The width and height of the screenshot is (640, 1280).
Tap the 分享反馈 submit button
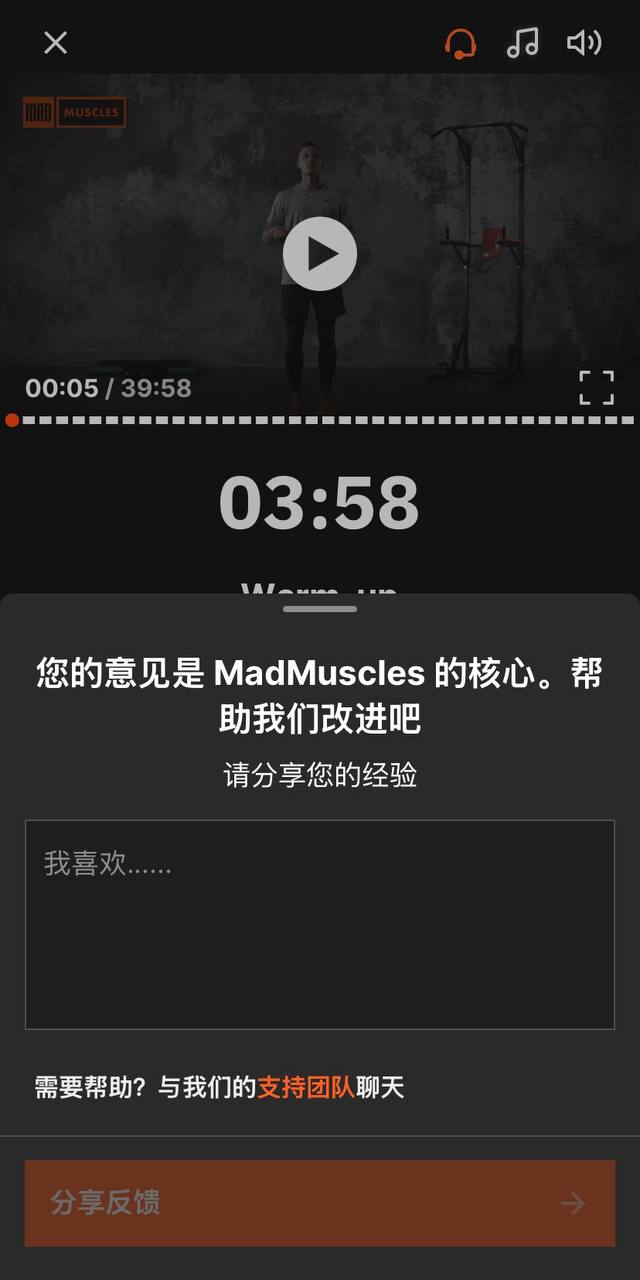pyautogui.click(x=320, y=1203)
